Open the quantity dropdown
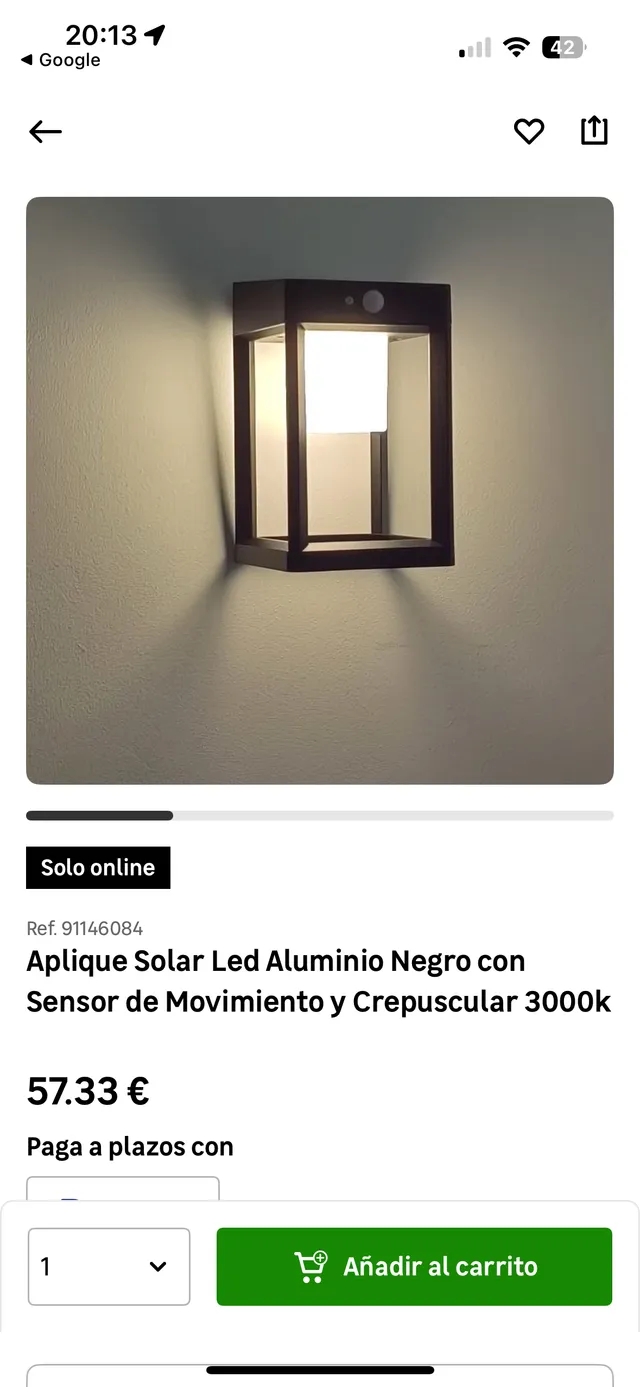Screen dimensions: 640x1387 [x=109, y=1266]
